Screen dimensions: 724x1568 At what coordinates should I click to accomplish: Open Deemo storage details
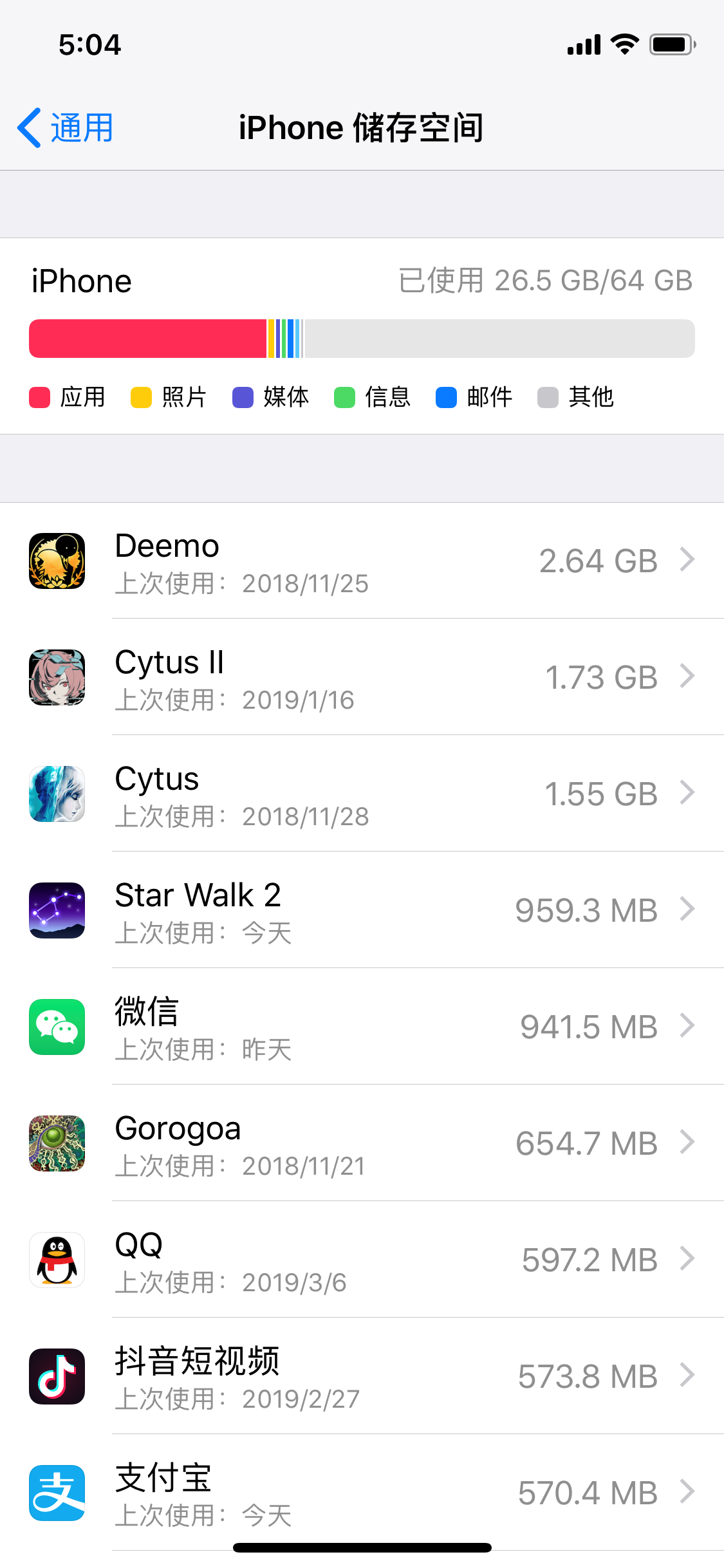(x=362, y=561)
